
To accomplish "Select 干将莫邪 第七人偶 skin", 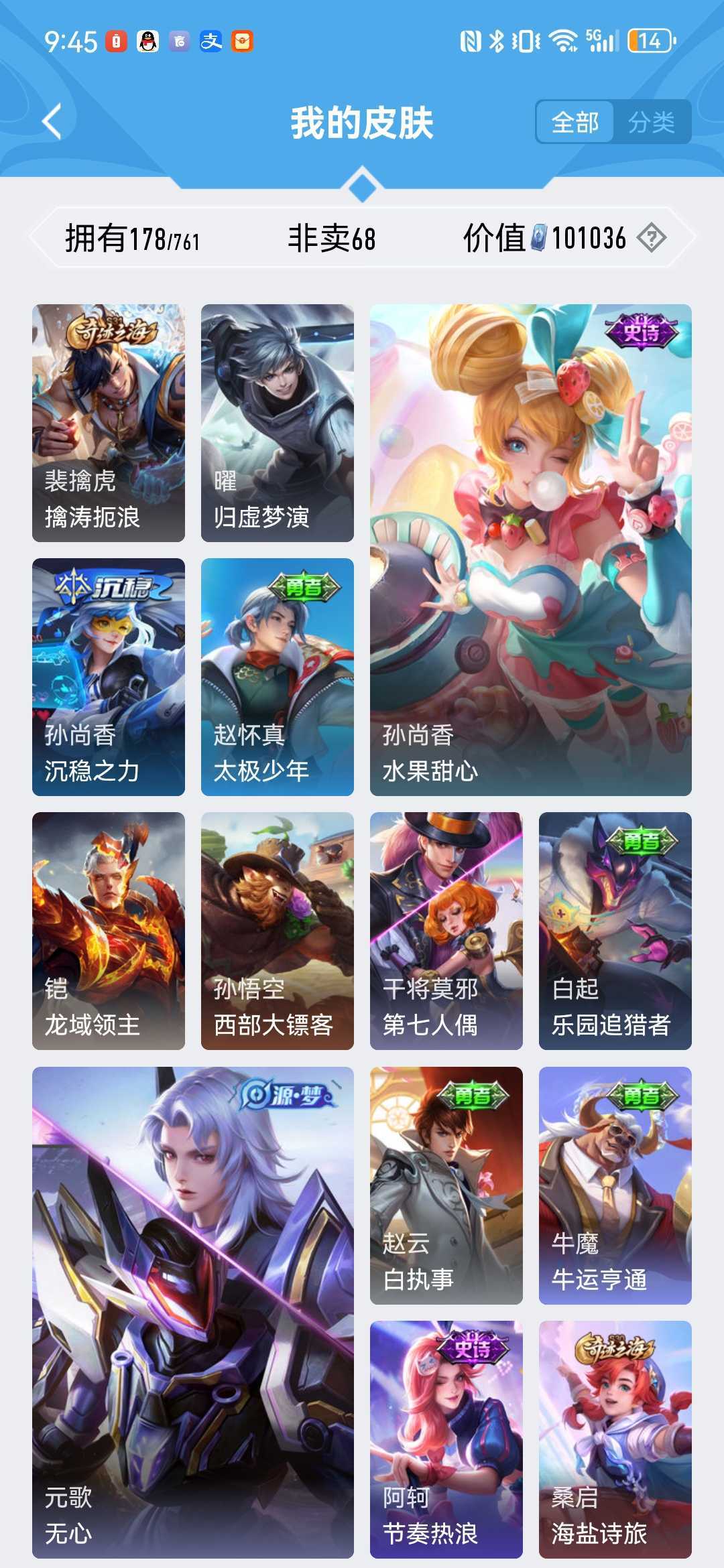I will (446, 931).
